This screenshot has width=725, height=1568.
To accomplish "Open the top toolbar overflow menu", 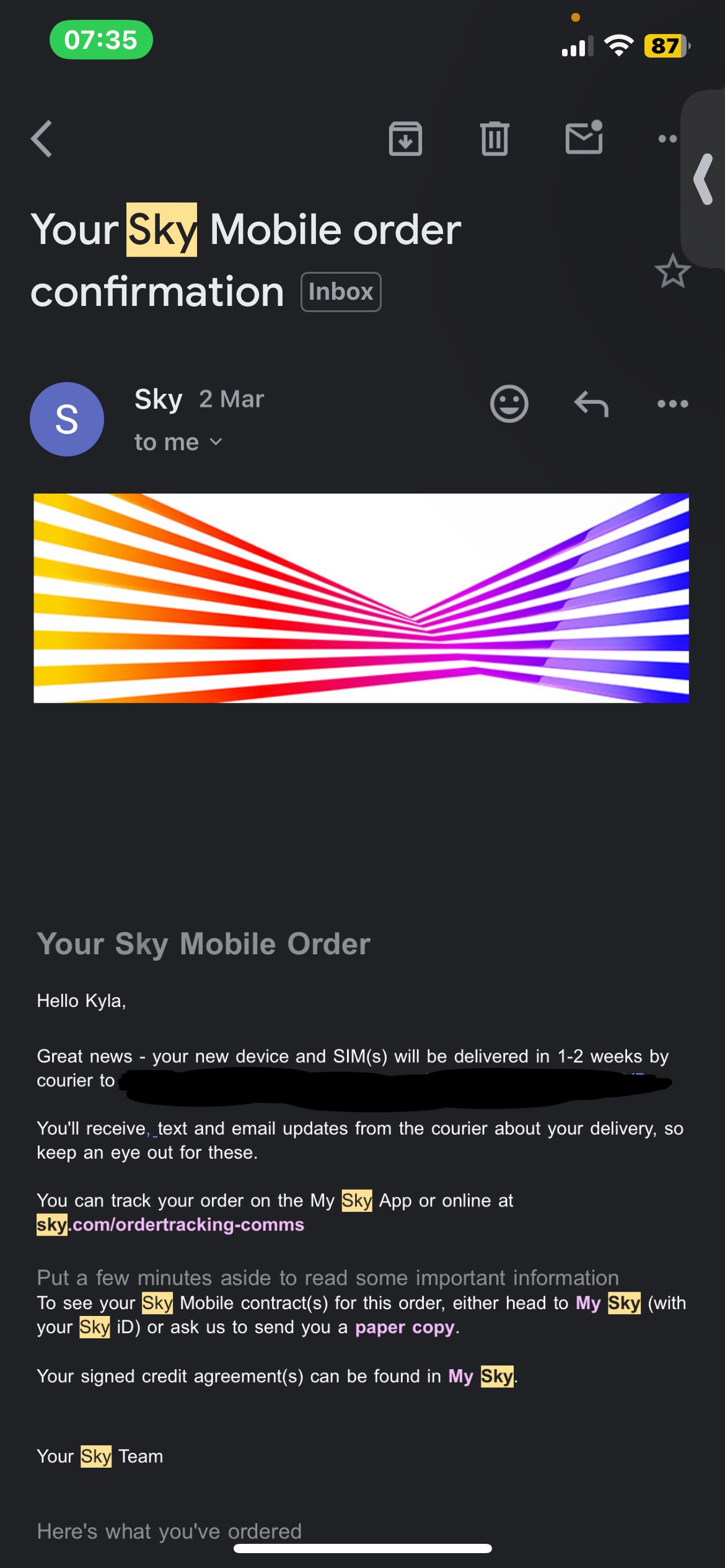I will 667,139.
